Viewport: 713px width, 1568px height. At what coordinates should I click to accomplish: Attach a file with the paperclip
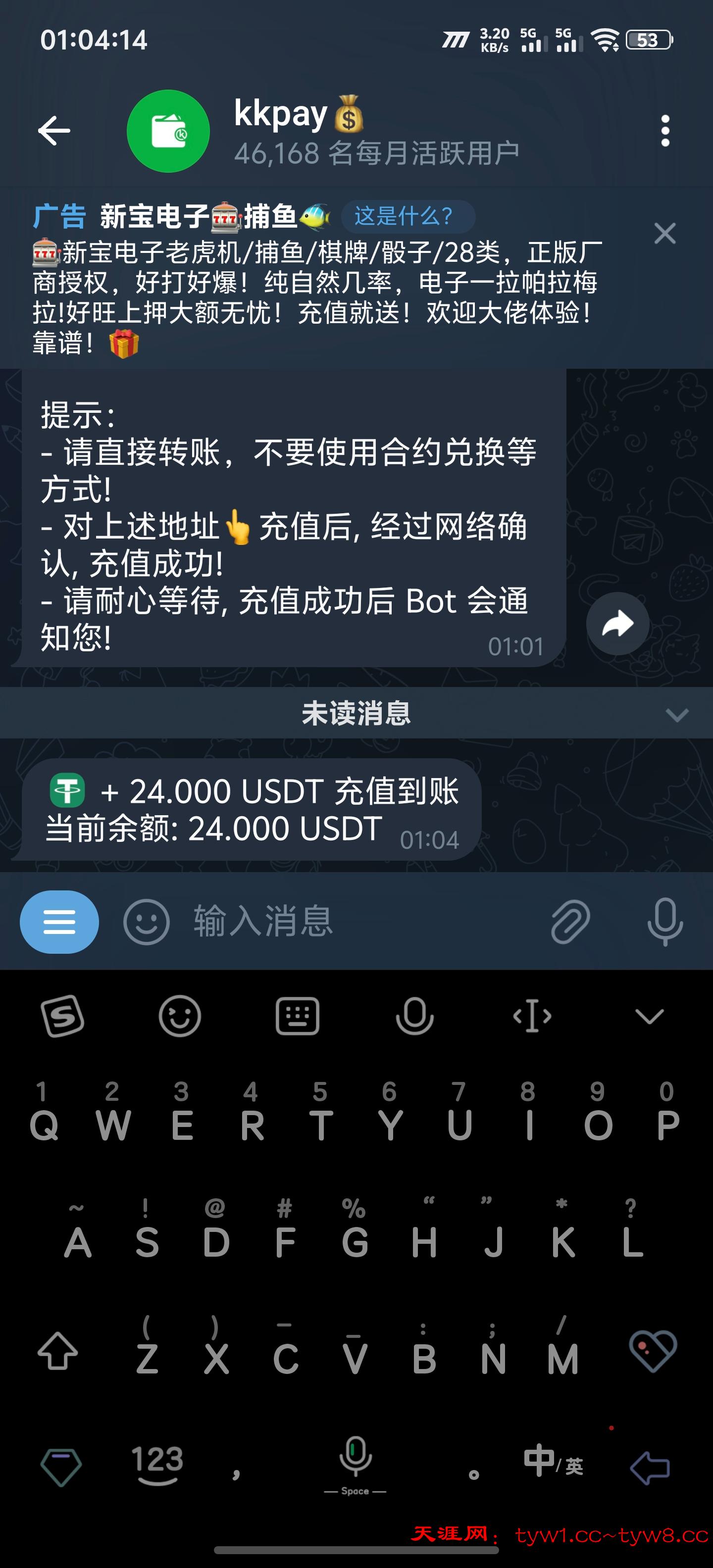570,922
